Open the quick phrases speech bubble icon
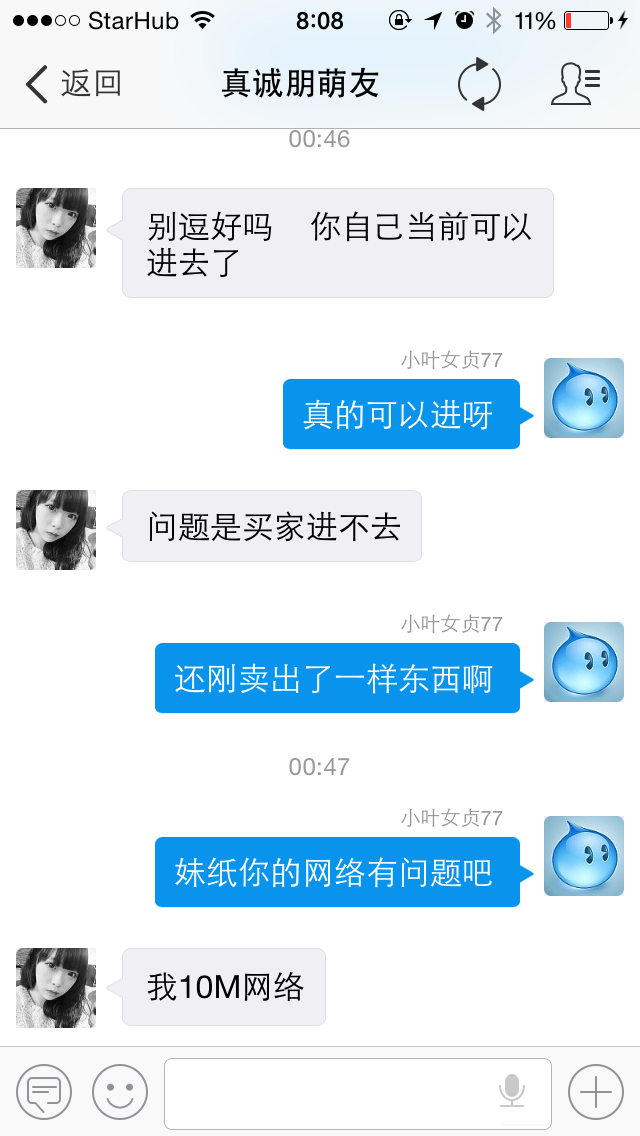 click(x=44, y=1092)
